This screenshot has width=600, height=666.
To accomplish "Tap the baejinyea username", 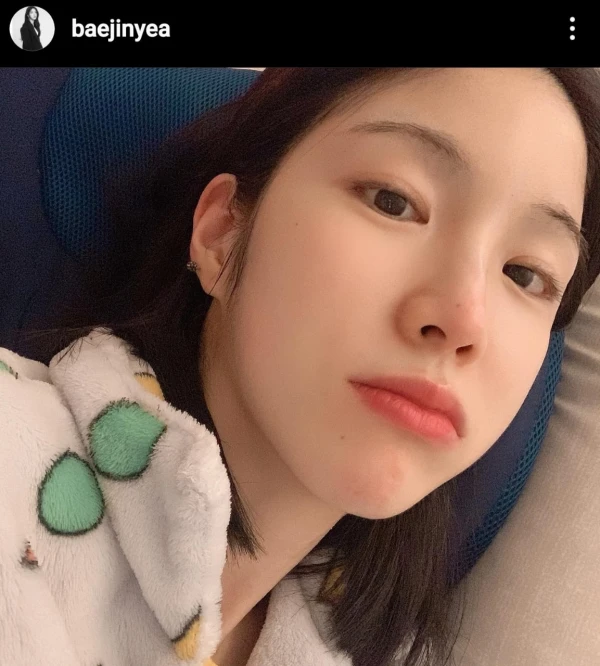I will tap(120, 29).
